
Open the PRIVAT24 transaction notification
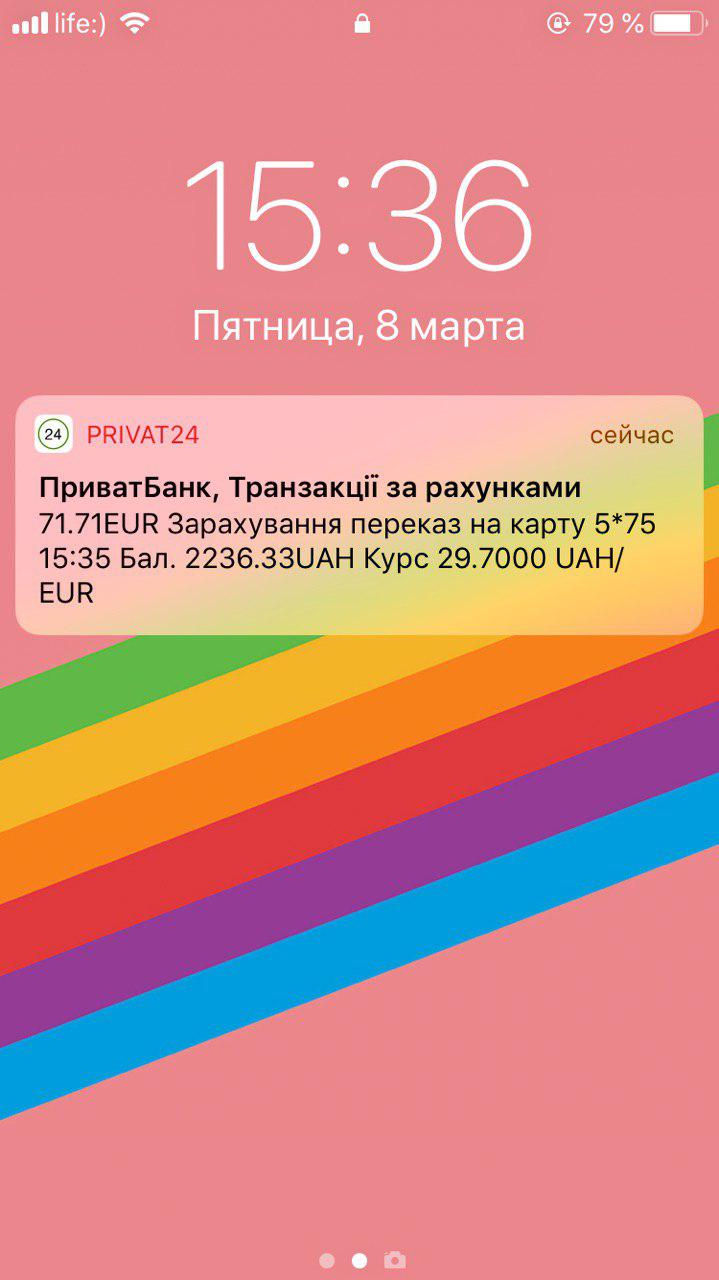359,515
